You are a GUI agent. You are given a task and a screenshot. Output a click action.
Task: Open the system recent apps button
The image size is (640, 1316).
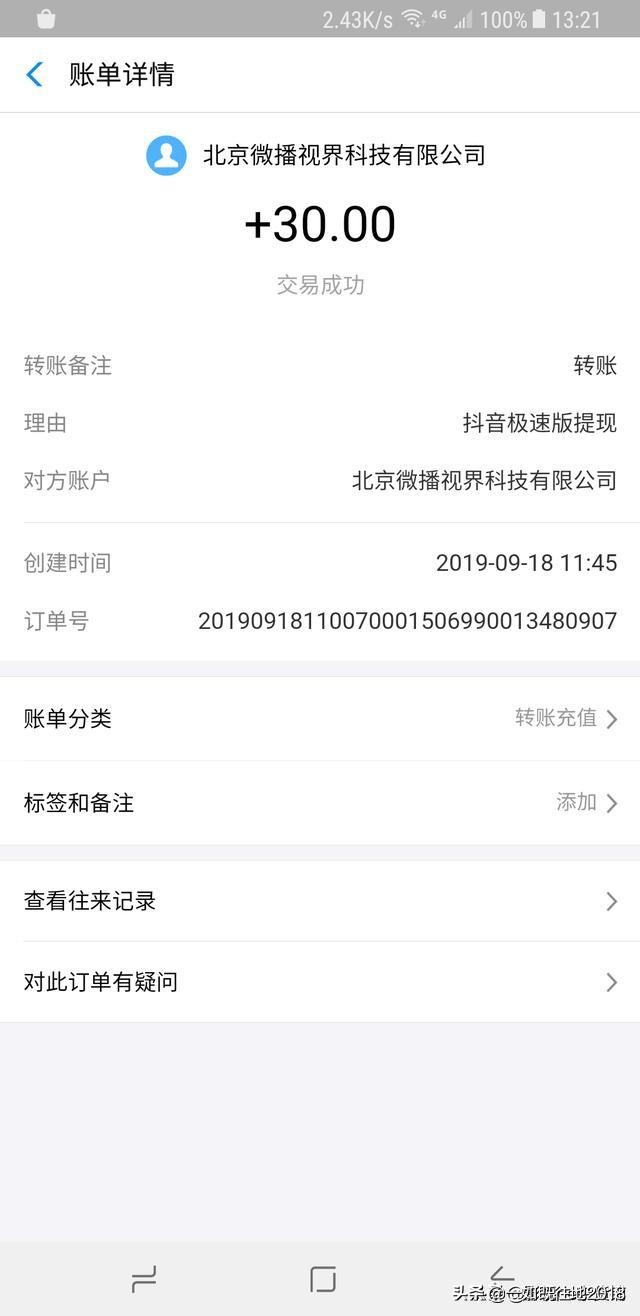point(144,1279)
